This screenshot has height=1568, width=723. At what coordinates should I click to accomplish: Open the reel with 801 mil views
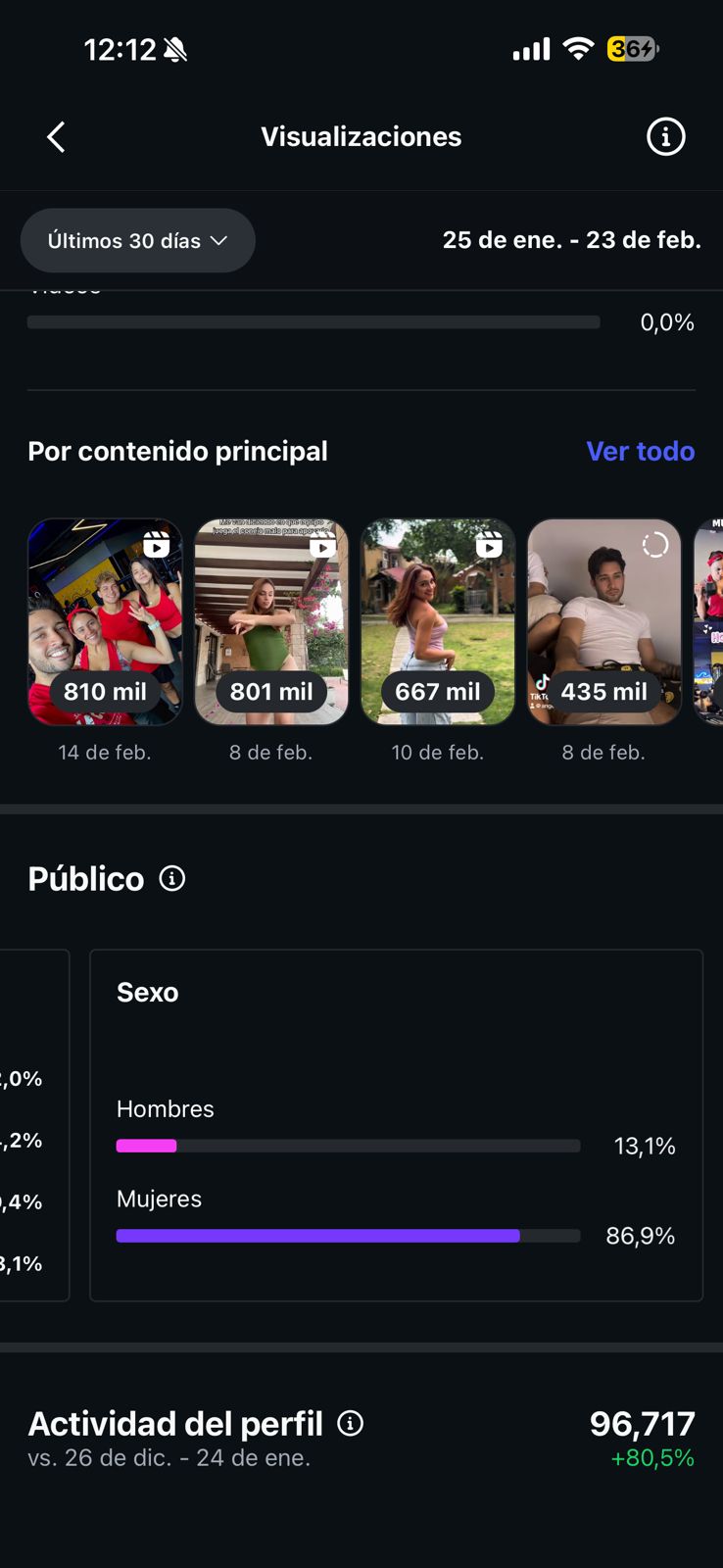[271, 622]
